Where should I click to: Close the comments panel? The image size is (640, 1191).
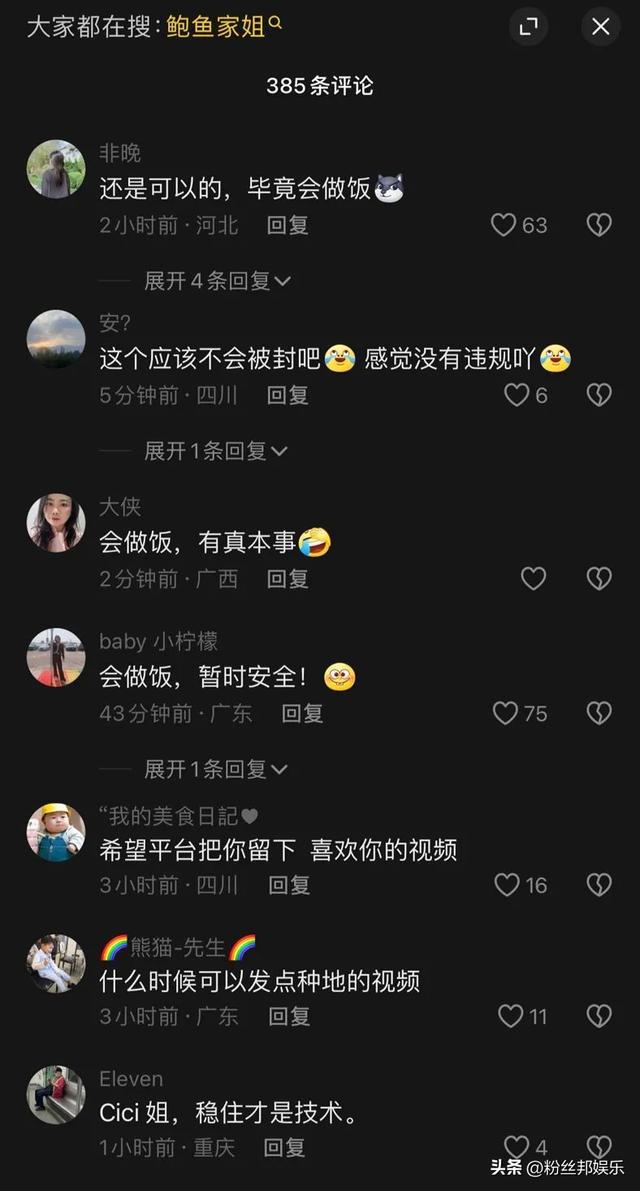(x=600, y=27)
